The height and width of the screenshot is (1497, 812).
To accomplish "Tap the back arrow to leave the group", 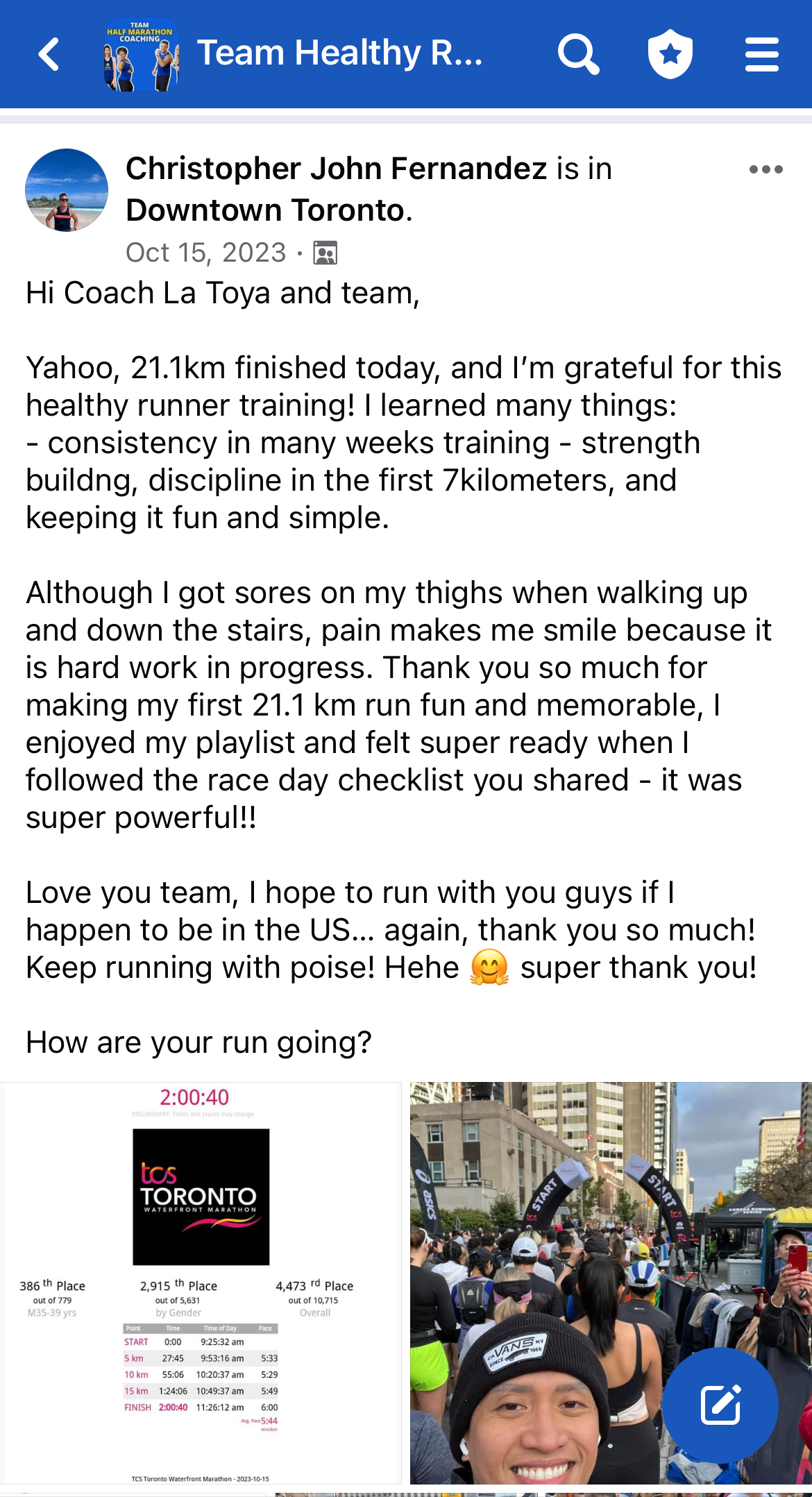I will [49, 53].
